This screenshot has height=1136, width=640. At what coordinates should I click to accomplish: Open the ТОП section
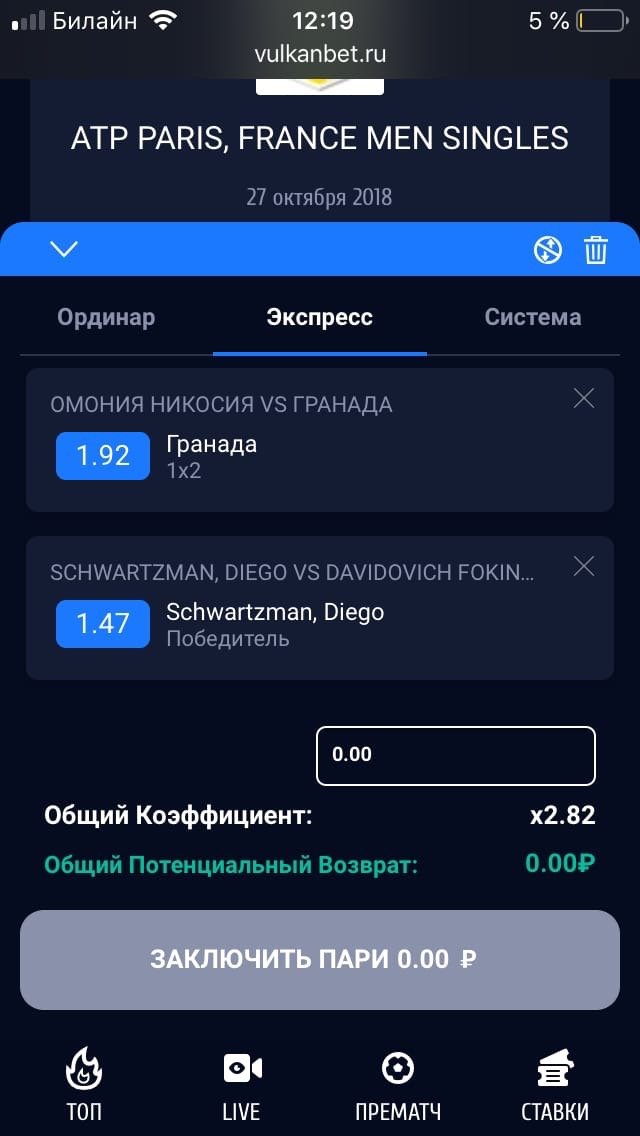click(x=84, y=1084)
